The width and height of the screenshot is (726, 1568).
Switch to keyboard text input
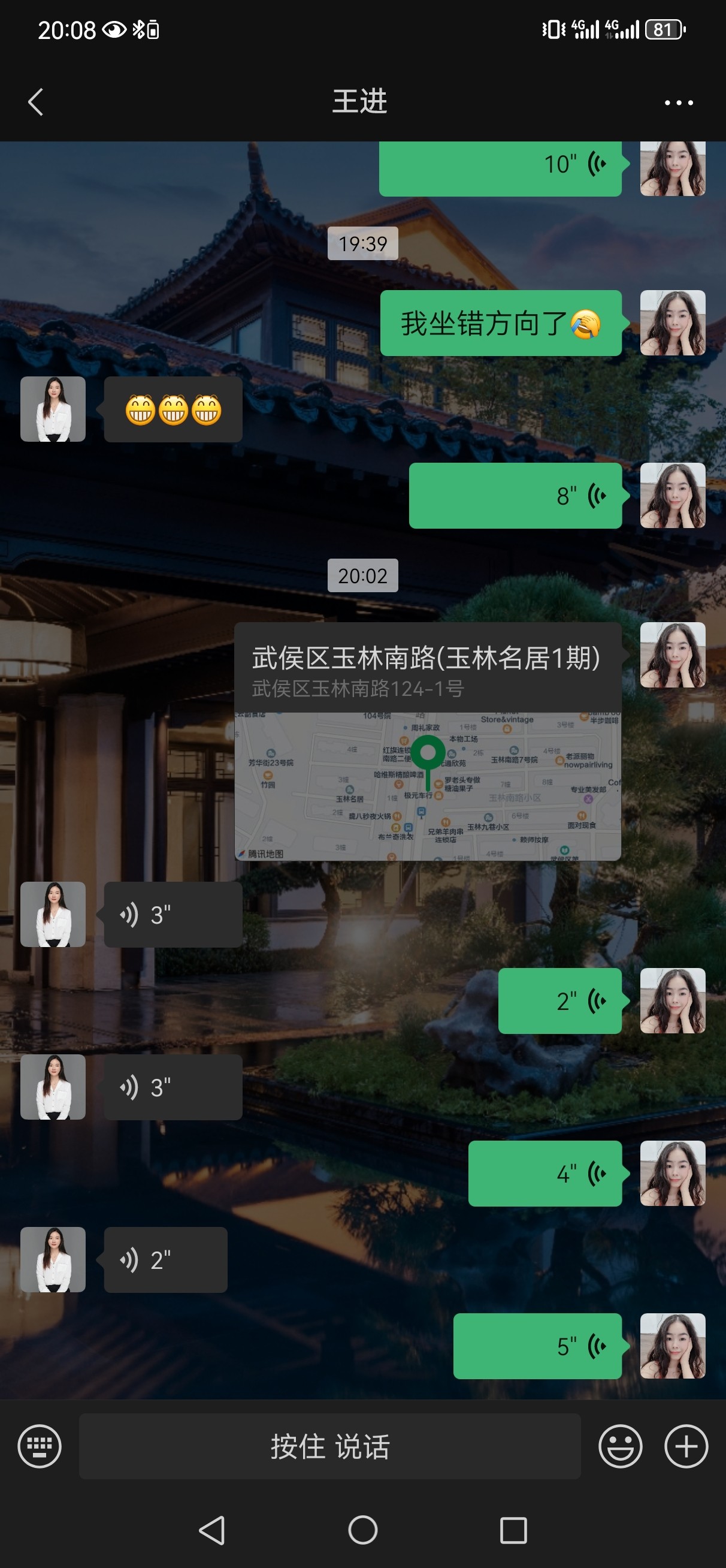coord(40,1446)
